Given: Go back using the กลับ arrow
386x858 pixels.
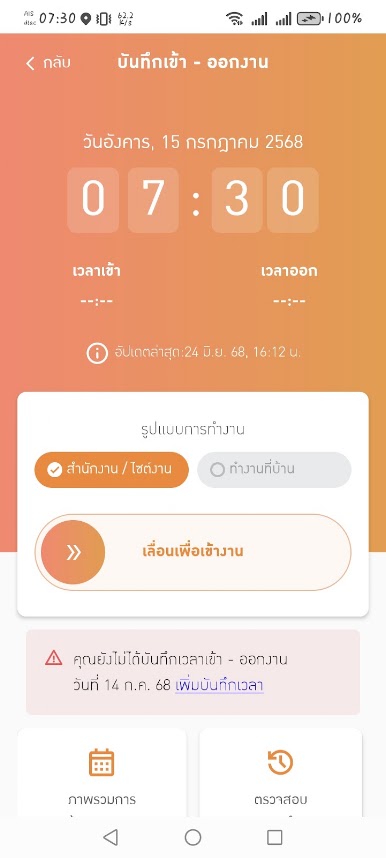Looking at the screenshot, I should pyautogui.click(x=48, y=63).
